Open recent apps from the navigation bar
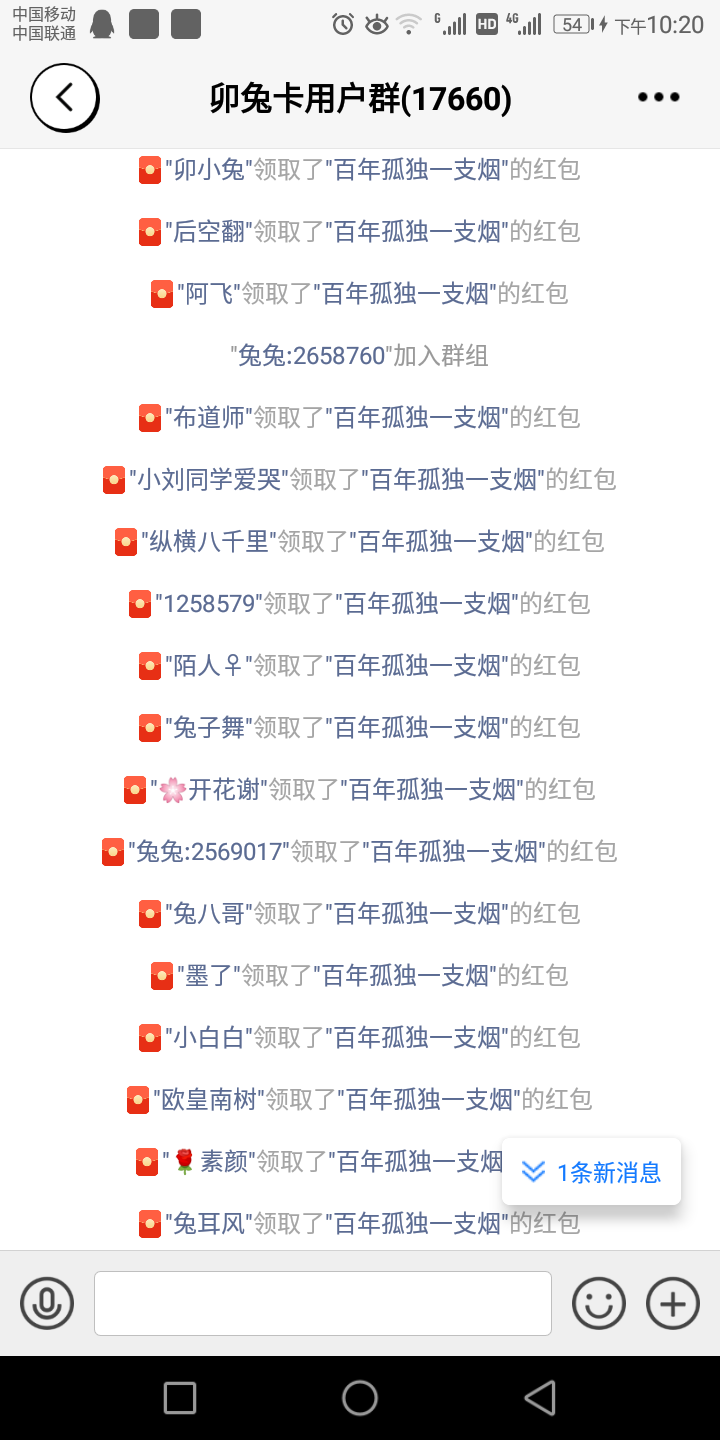 (180, 1398)
